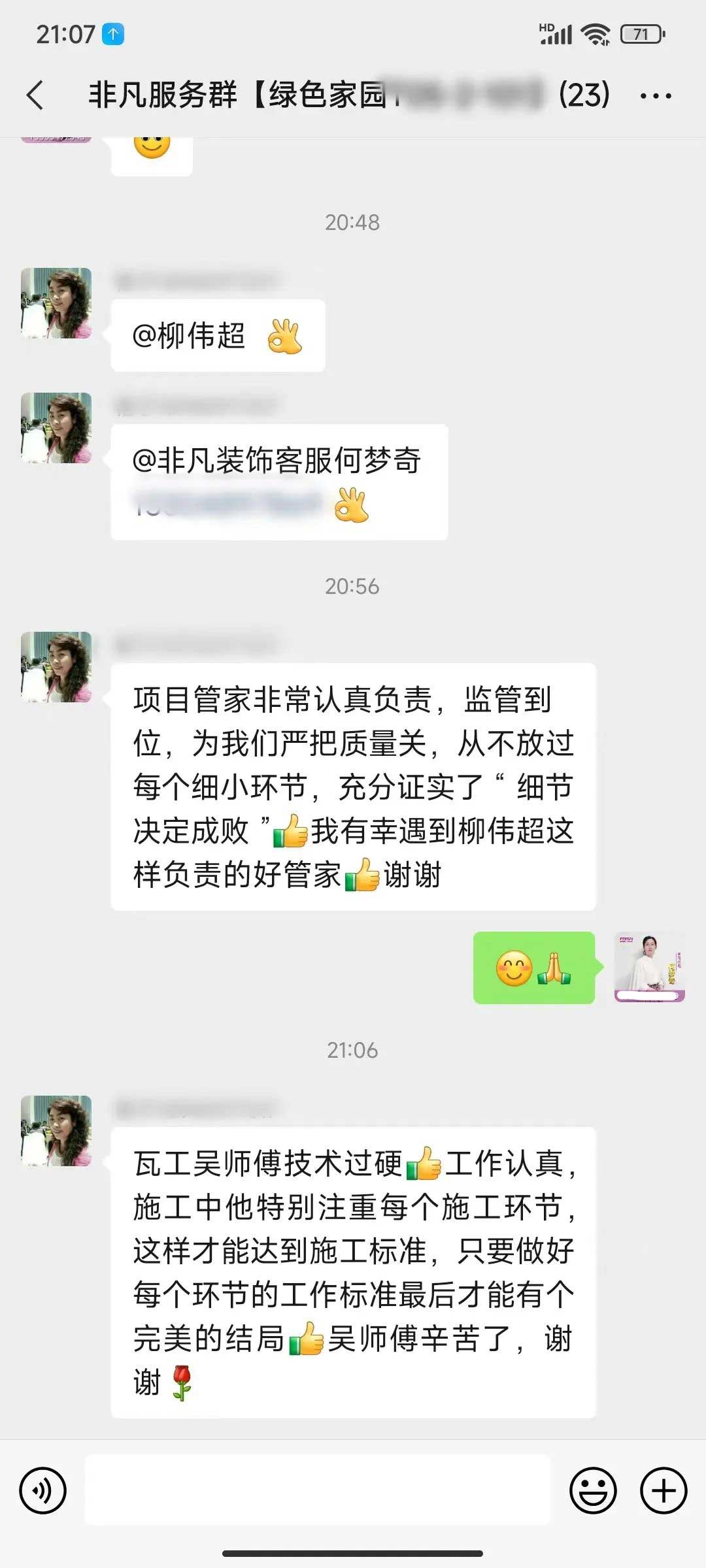Viewport: 706px width, 1568px height.
Task: Open own avatar beside the green emoji reply
Action: 650,968
